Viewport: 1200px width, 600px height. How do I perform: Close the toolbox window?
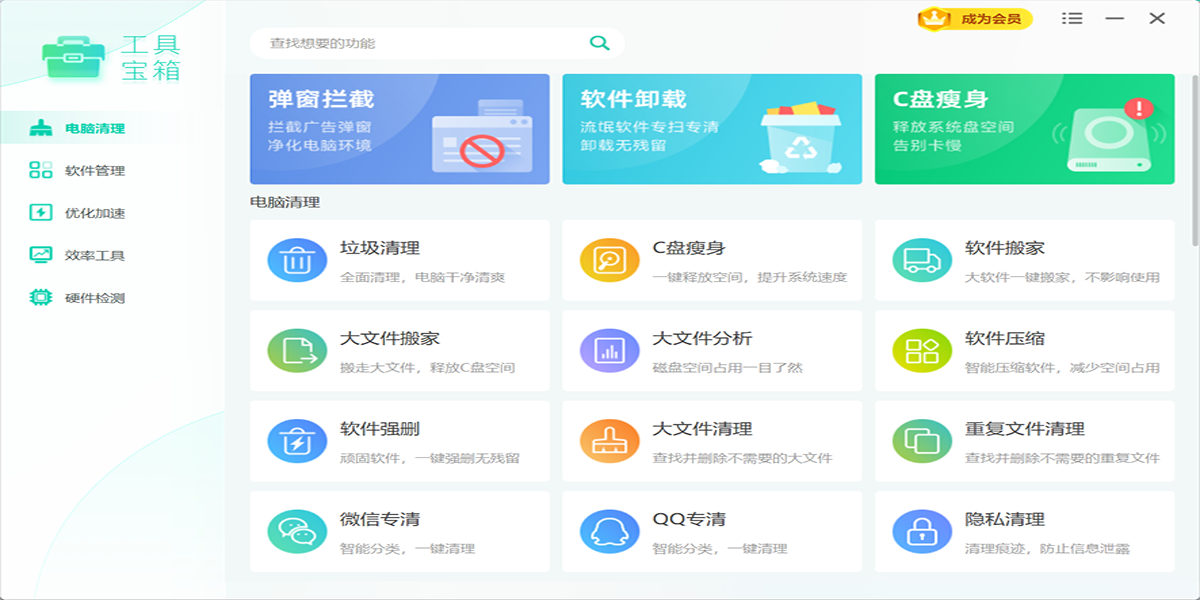point(1157,19)
